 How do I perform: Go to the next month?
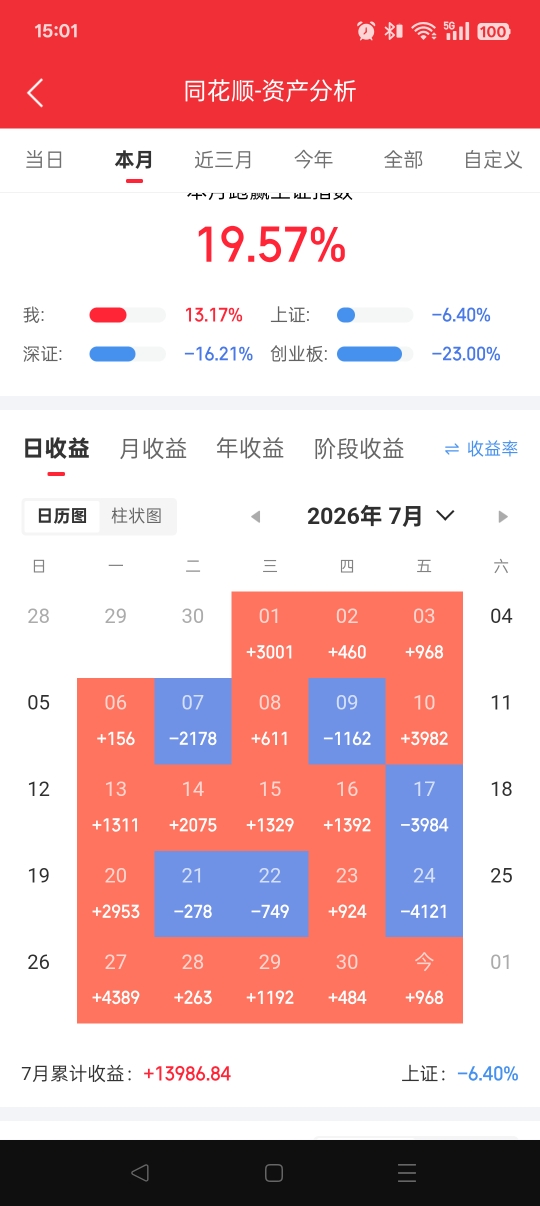pos(503,517)
